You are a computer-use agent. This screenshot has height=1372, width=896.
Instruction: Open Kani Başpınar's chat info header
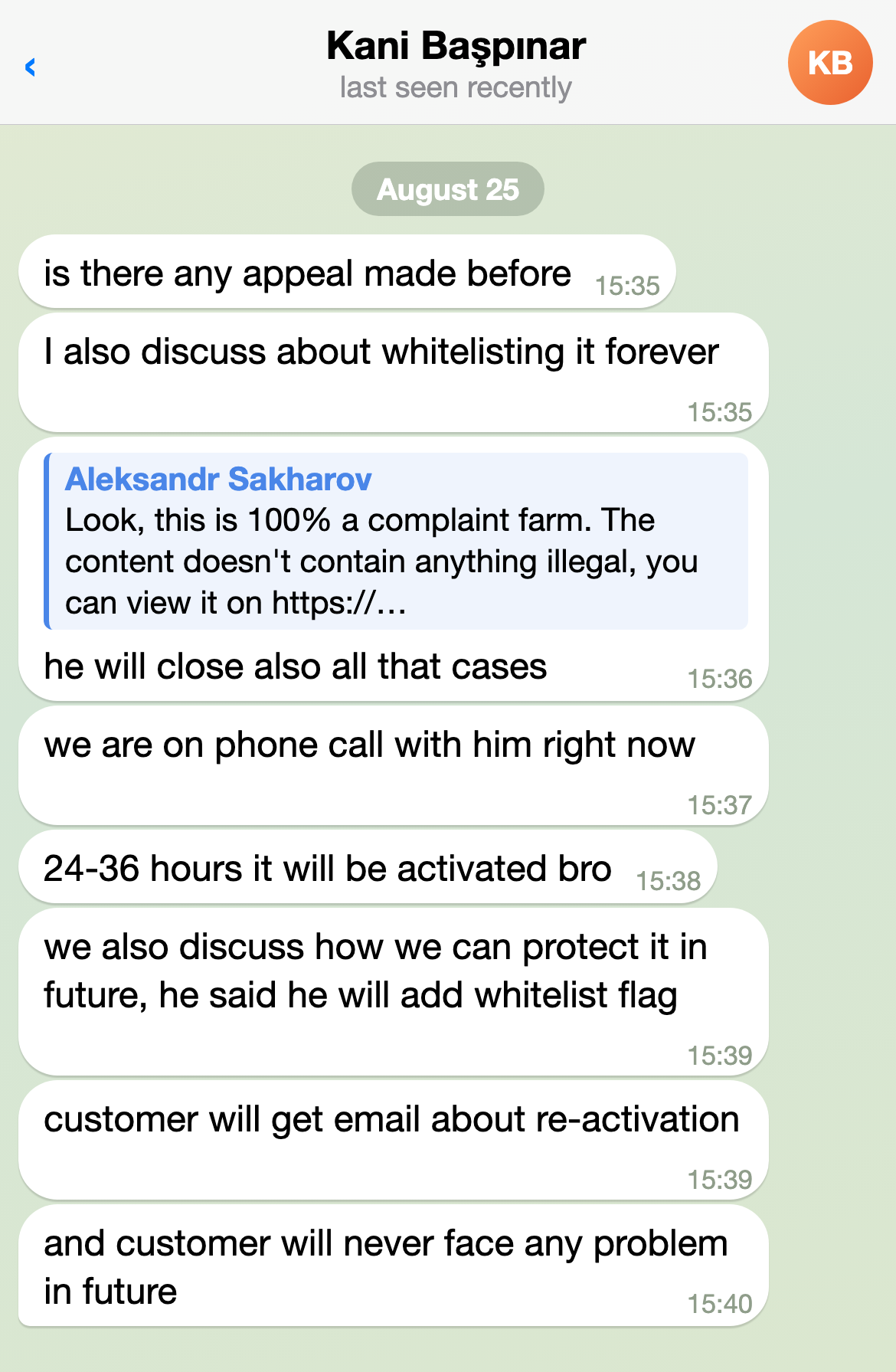[x=456, y=64]
